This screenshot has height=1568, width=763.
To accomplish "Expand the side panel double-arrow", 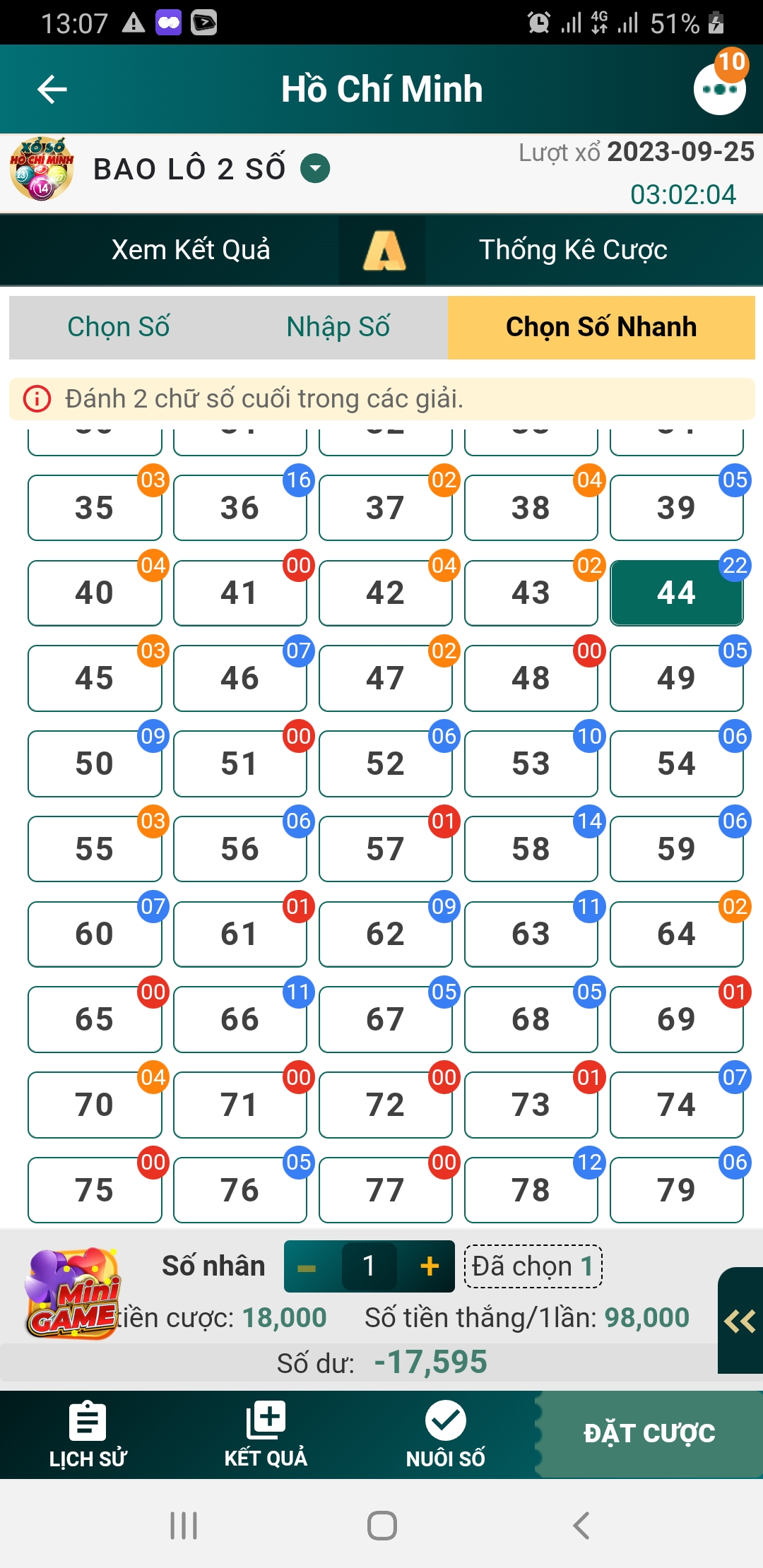I will tap(740, 1321).
